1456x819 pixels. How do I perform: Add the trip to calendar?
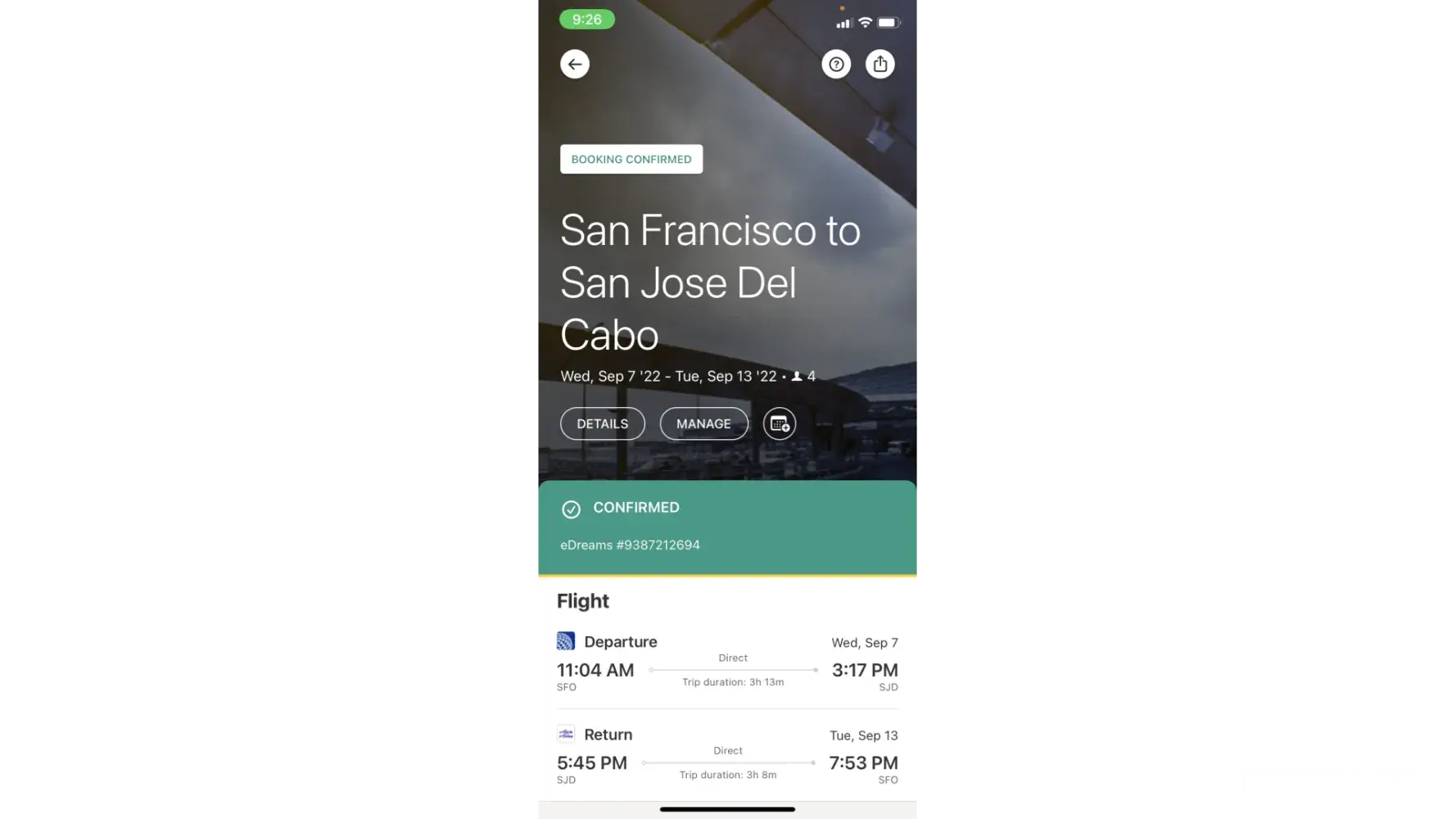click(x=780, y=423)
